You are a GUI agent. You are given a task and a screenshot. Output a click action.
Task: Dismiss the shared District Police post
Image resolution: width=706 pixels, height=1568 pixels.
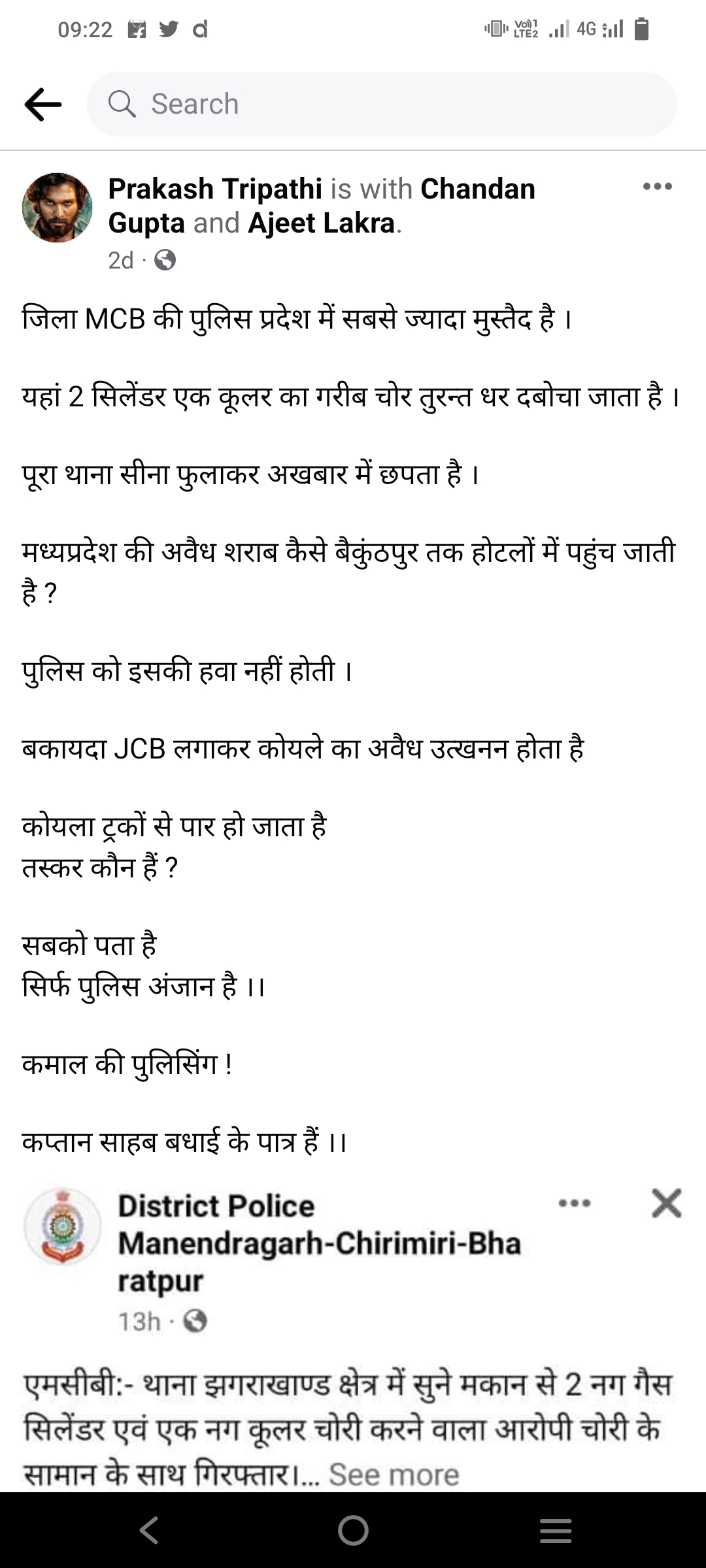[666, 1203]
